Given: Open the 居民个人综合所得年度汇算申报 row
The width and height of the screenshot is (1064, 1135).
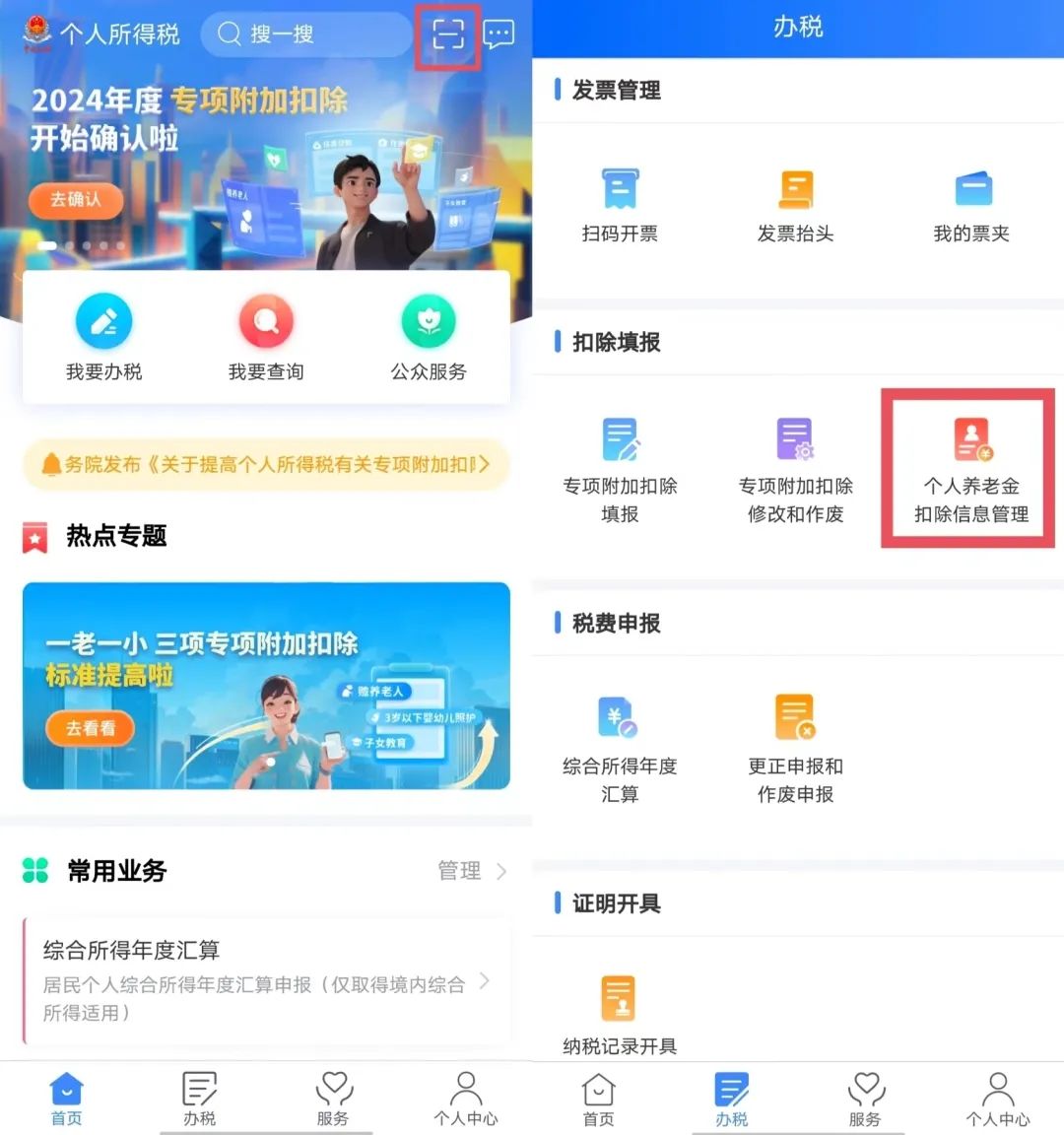Looking at the screenshot, I should [266, 981].
